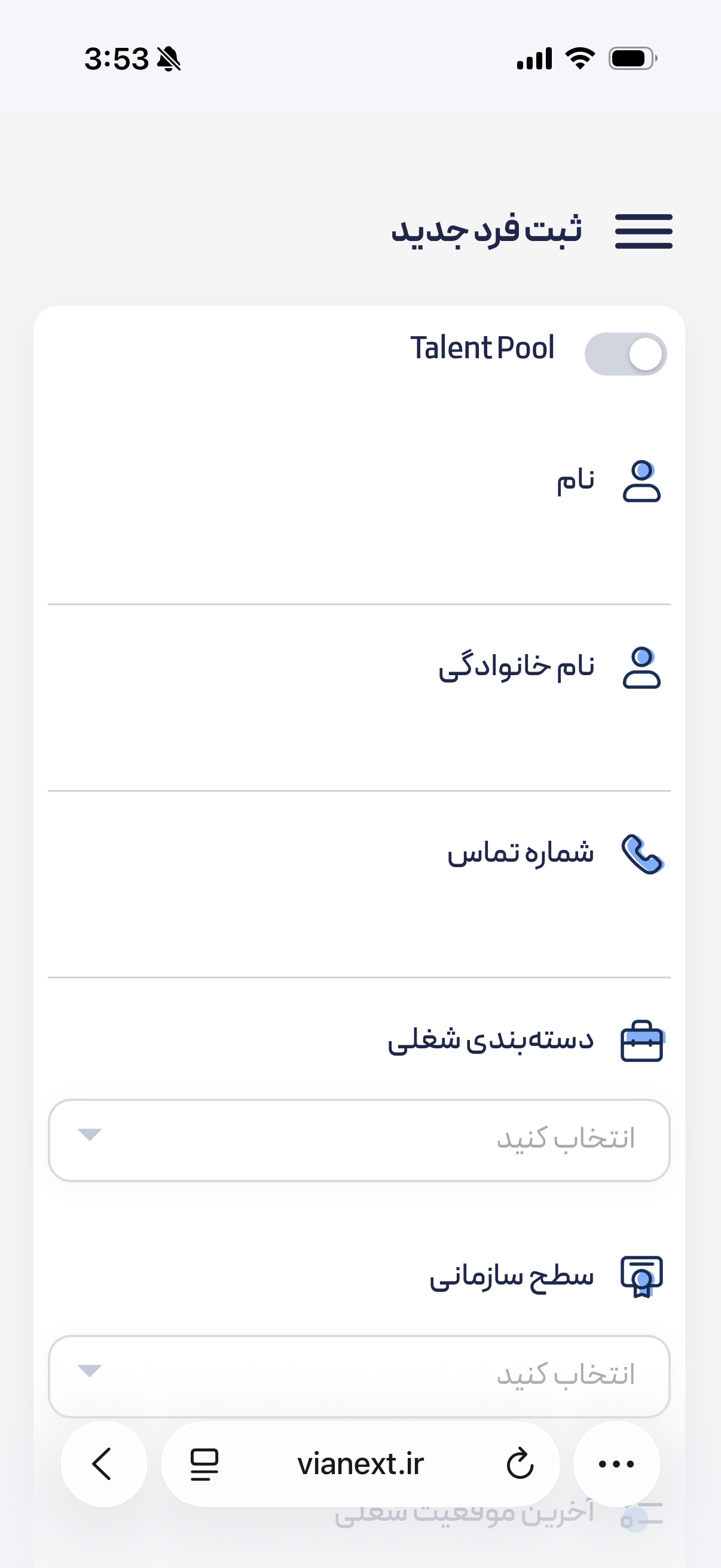Tap the ثبت فرد جدید page title

487,231
